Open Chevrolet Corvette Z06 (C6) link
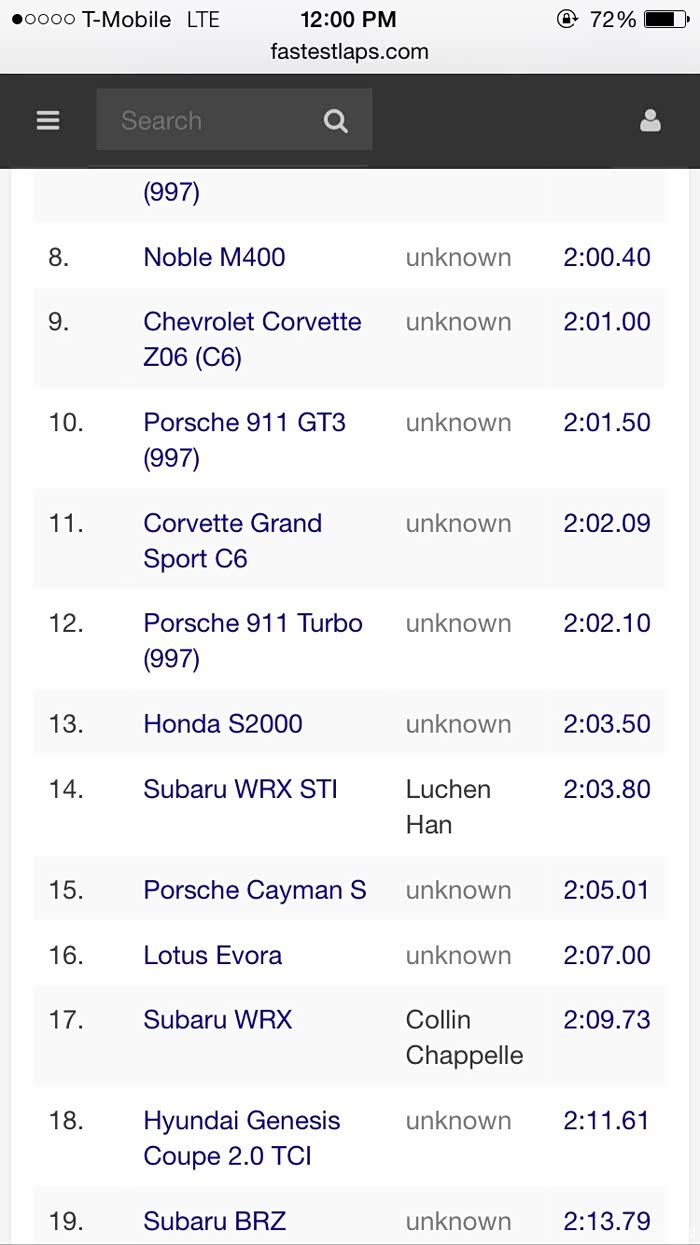The height and width of the screenshot is (1245, 700). [252, 340]
